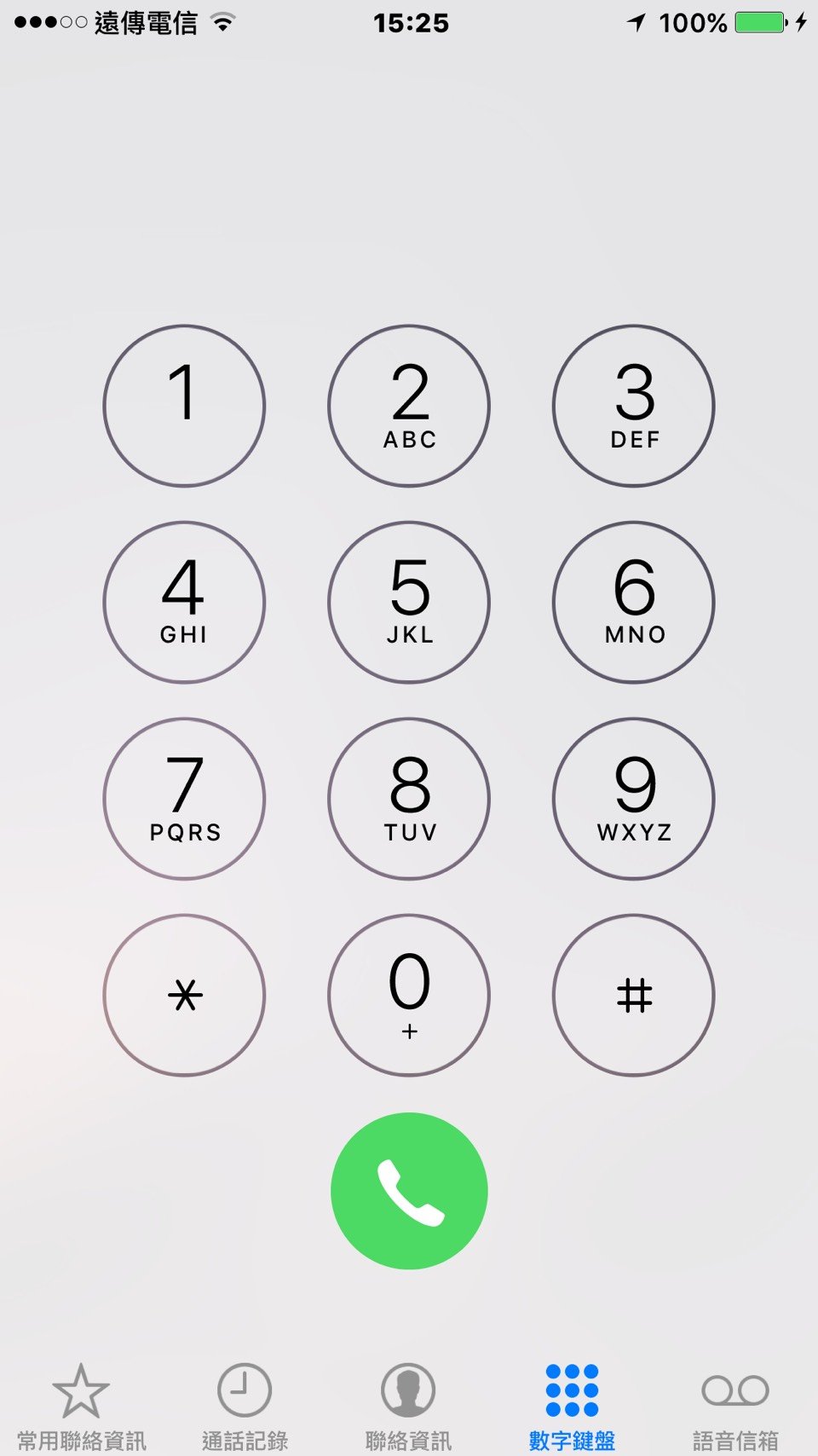Enter digit 3 DEF
Screen dimensions: 818x1456
[x=634, y=406]
